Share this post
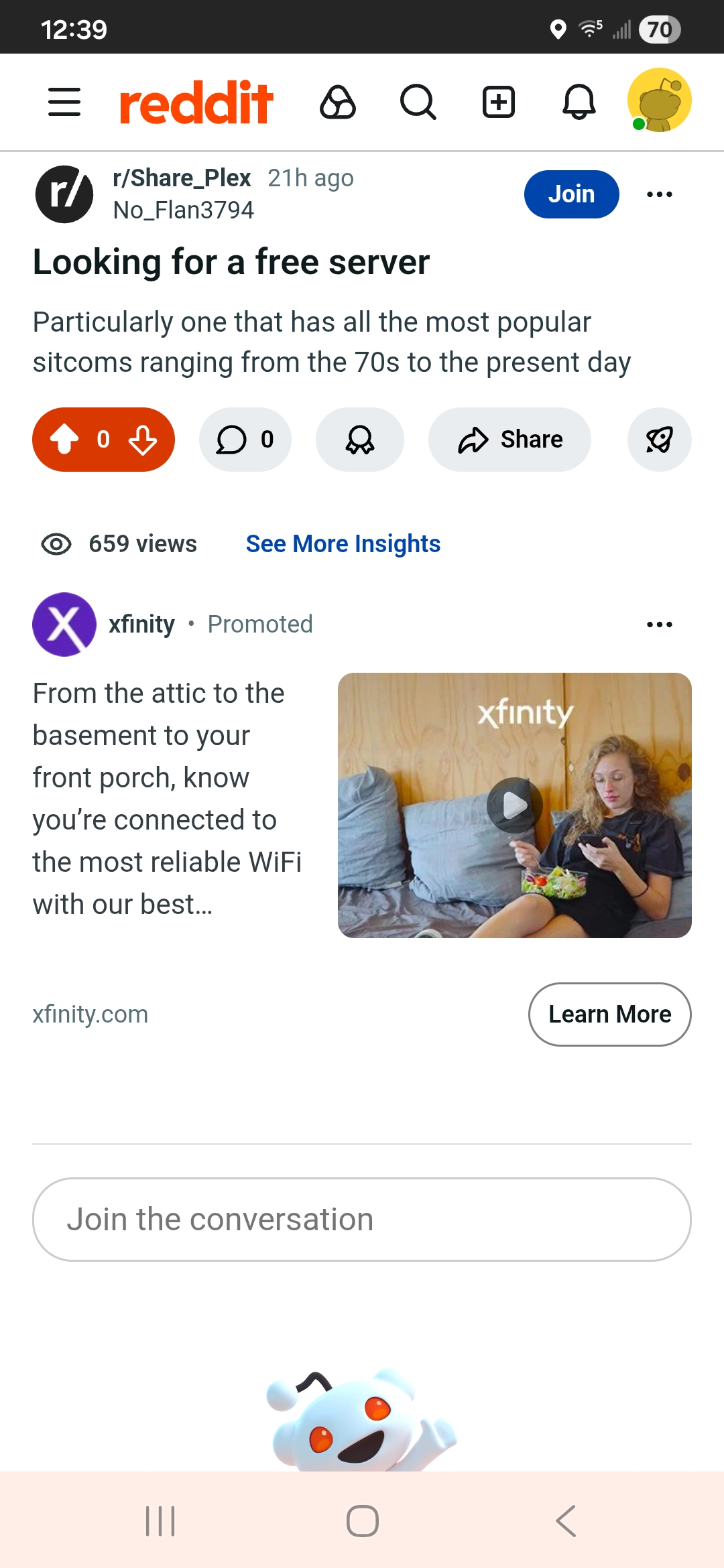This screenshot has width=724, height=1568. pos(509,440)
